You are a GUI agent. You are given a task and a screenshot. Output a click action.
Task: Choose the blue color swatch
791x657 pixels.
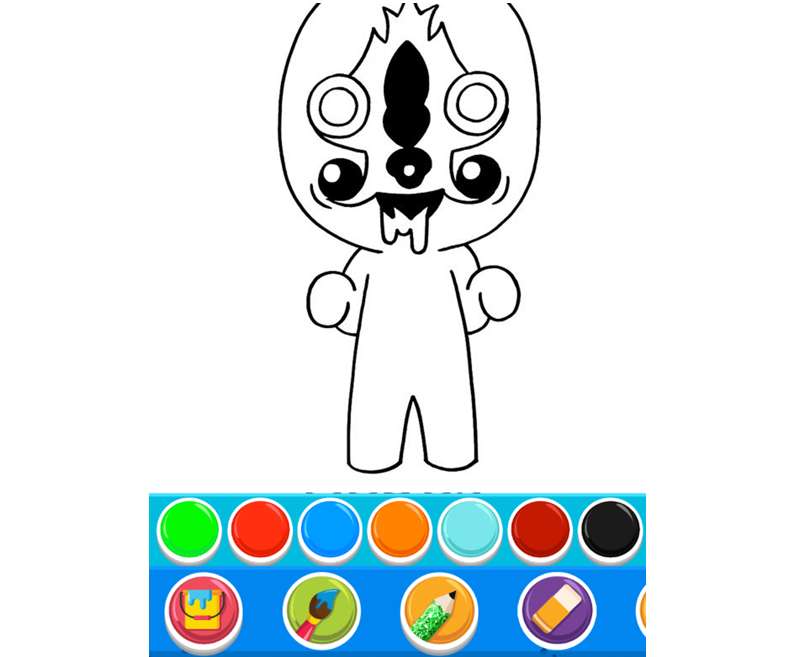(x=330, y=529)
